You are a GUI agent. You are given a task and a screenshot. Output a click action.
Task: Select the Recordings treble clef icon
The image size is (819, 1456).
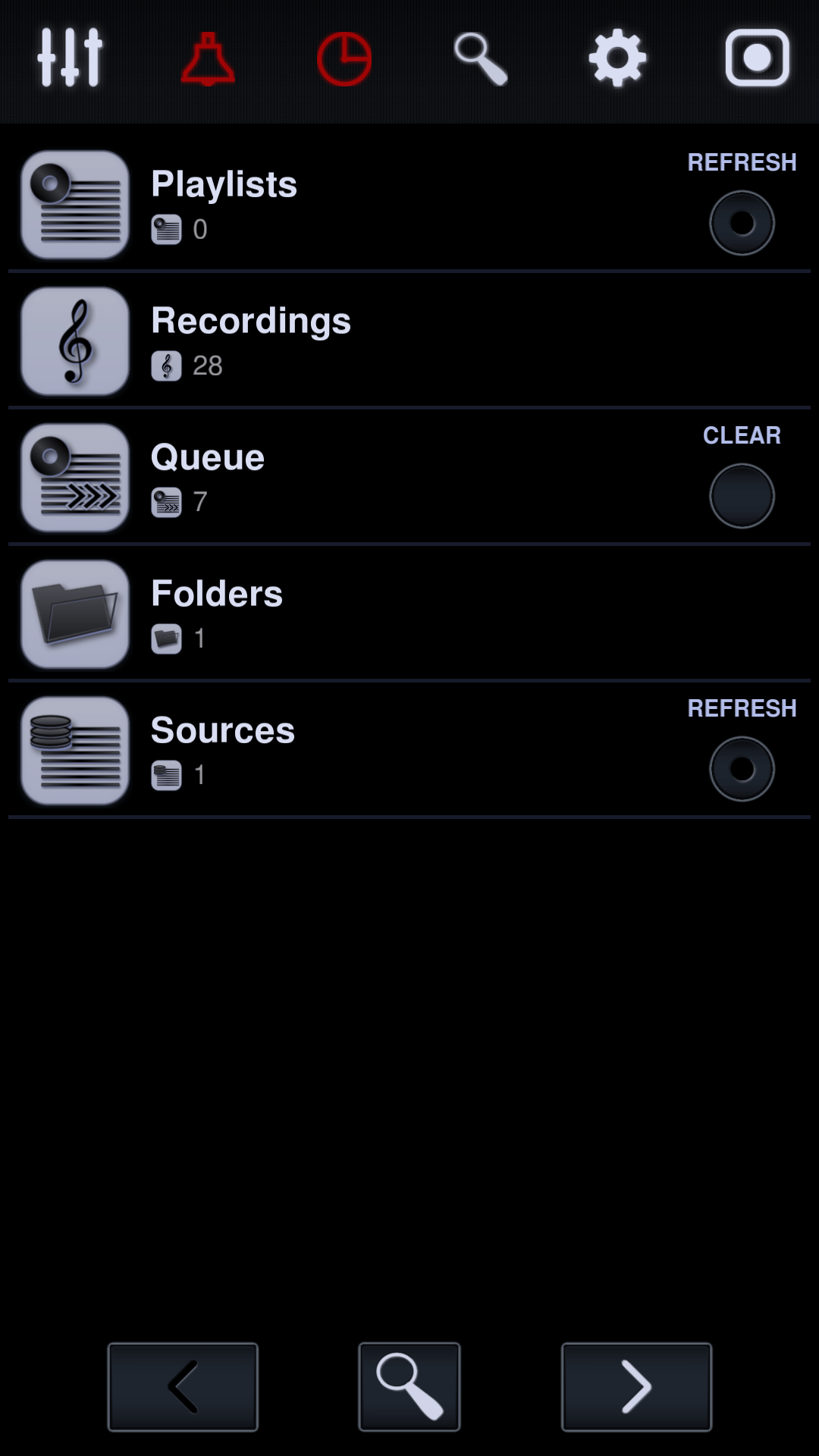pos(74,340)
